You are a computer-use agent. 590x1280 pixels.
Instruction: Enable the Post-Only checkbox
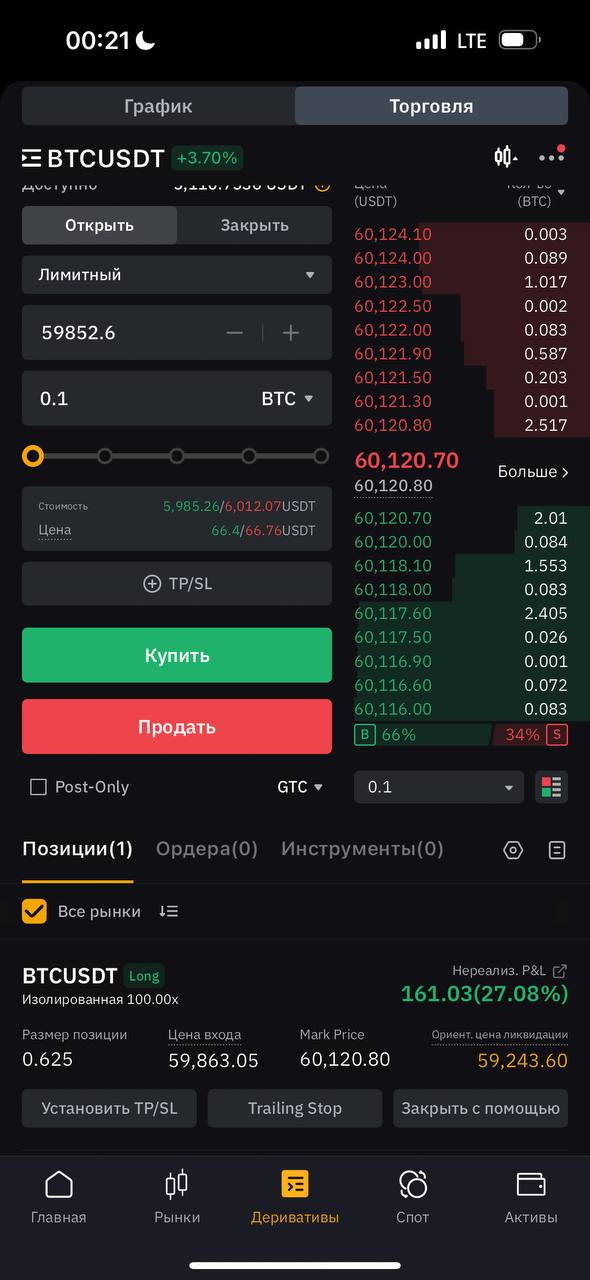[x=38, y=787]
